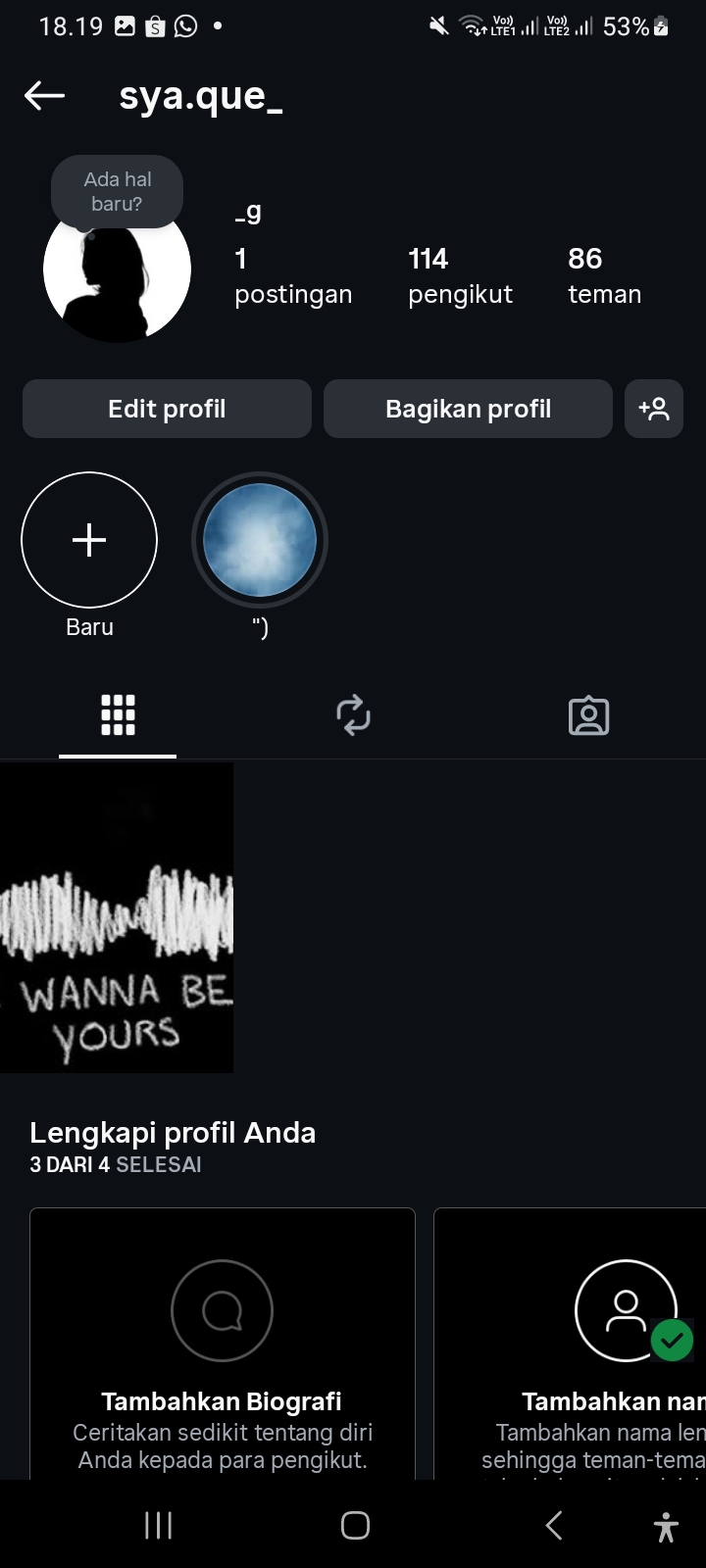Open the recent apps overview

pos(159,1525)
